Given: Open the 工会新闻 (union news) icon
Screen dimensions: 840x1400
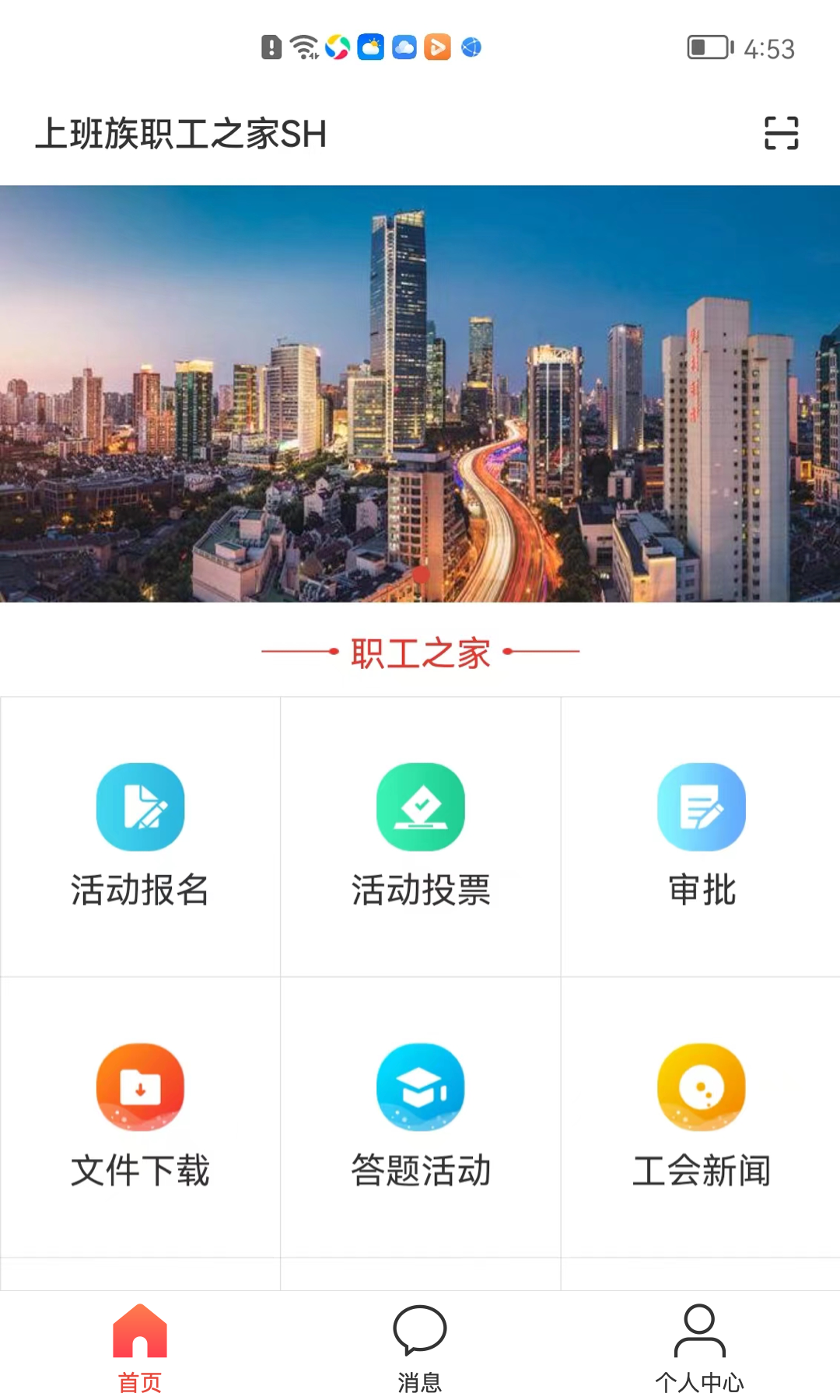Looking at the screenshot, I should tap(700, 1087).
